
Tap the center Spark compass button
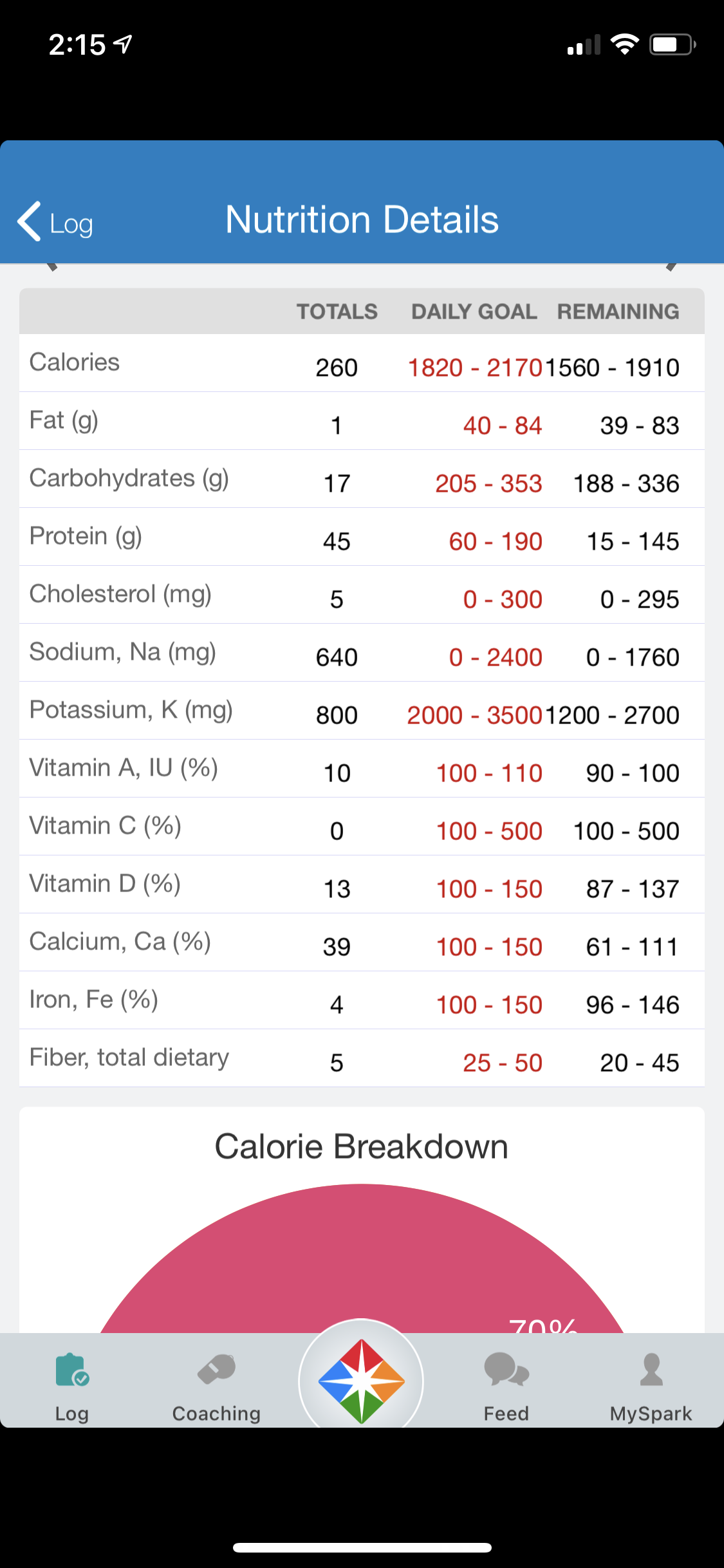361,1380
